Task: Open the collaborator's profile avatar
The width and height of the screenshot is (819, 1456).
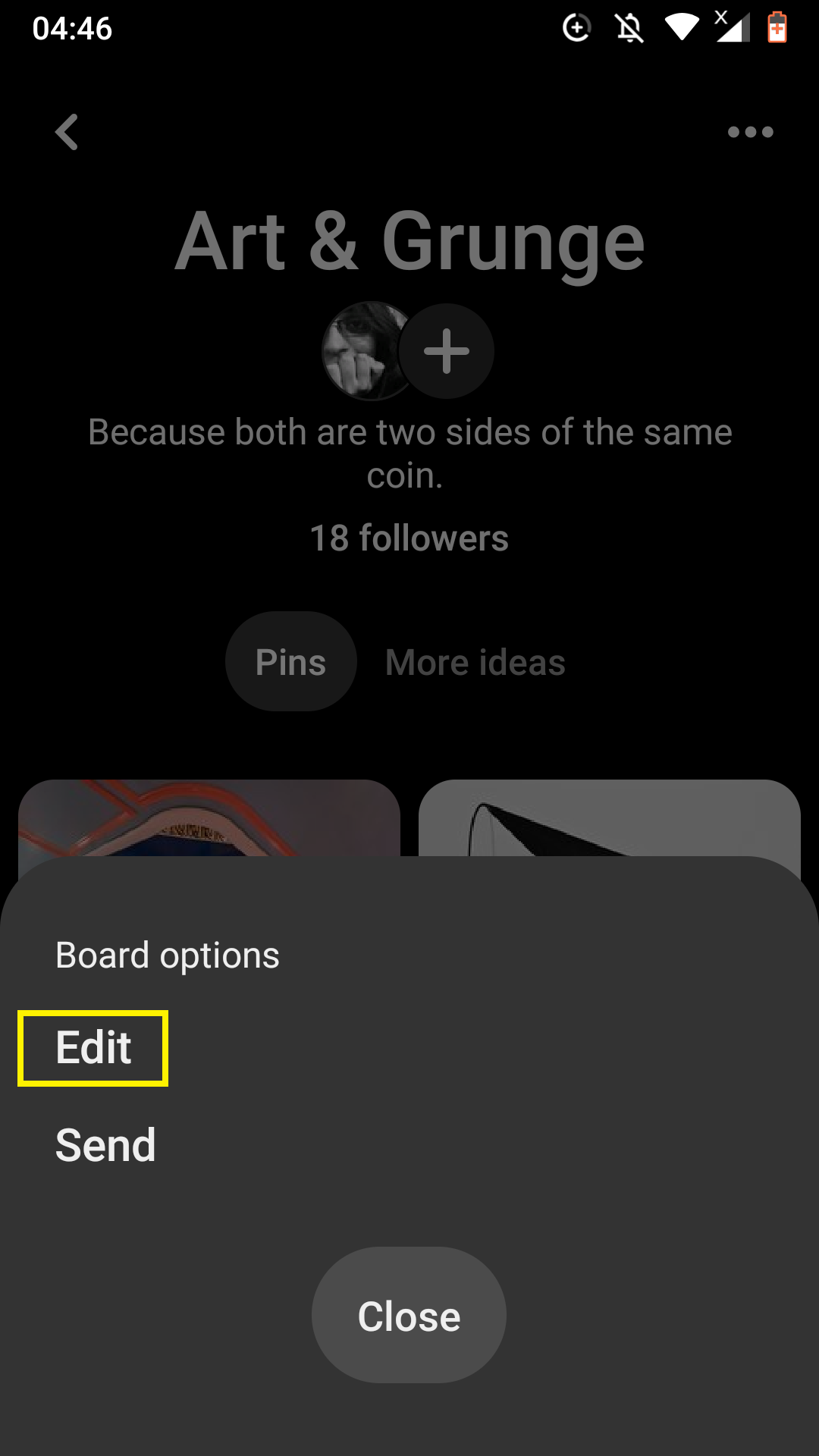Action: (x=362, y=350)
